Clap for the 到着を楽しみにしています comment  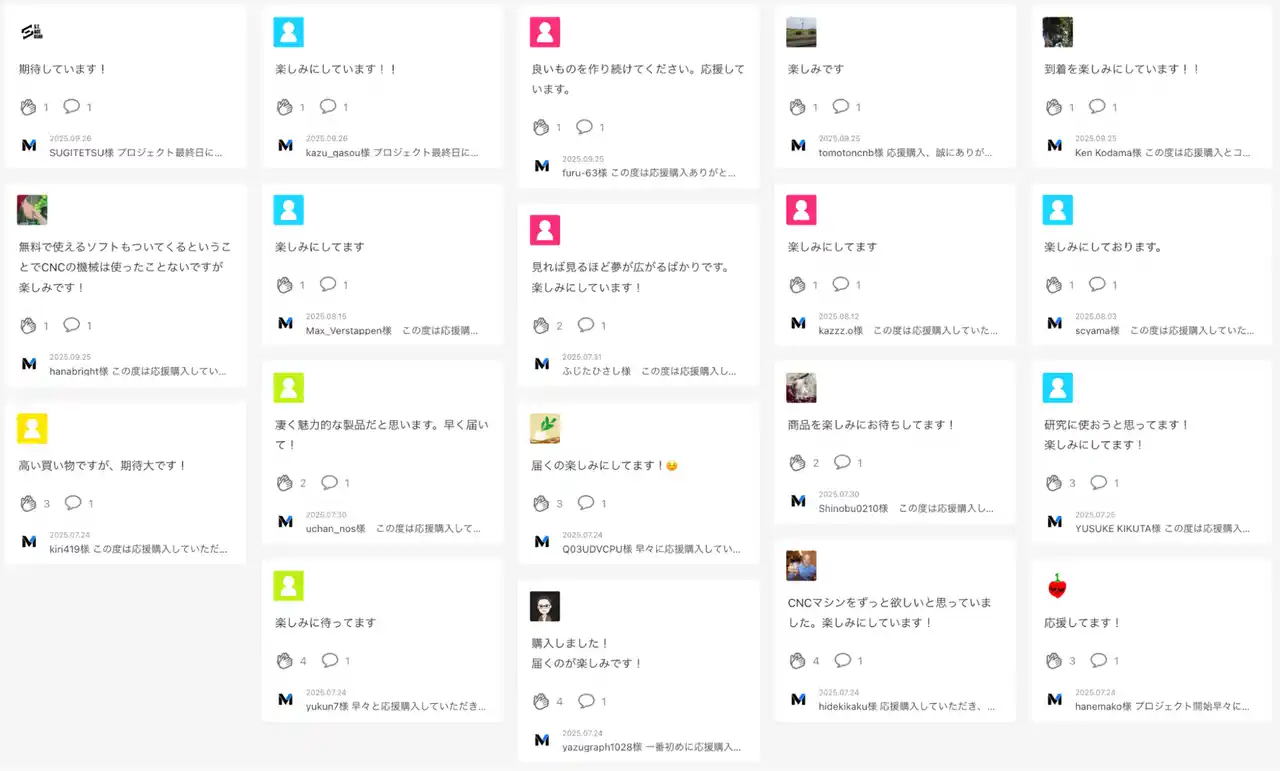pos(1054,107)
